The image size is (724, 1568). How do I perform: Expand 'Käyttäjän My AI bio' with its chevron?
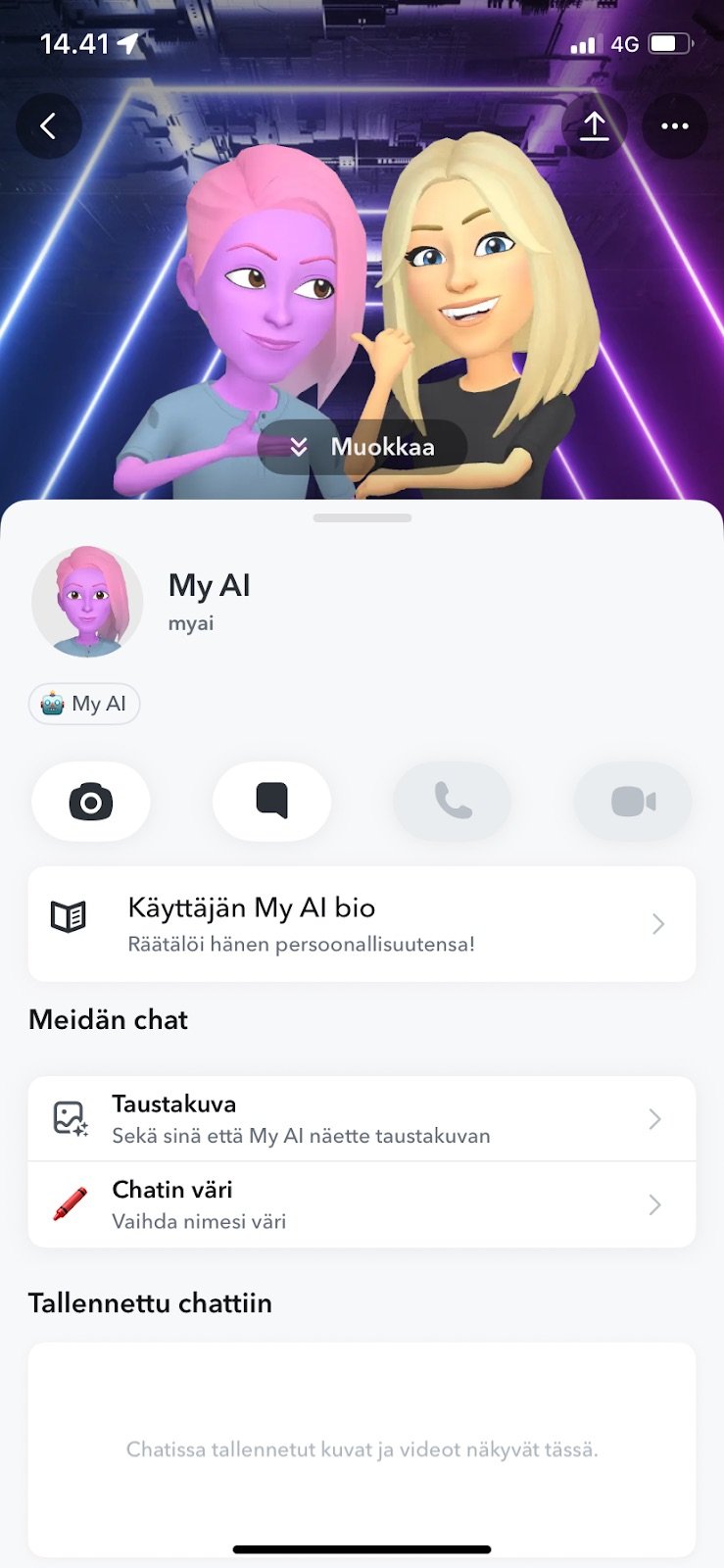tap(655, 923)
